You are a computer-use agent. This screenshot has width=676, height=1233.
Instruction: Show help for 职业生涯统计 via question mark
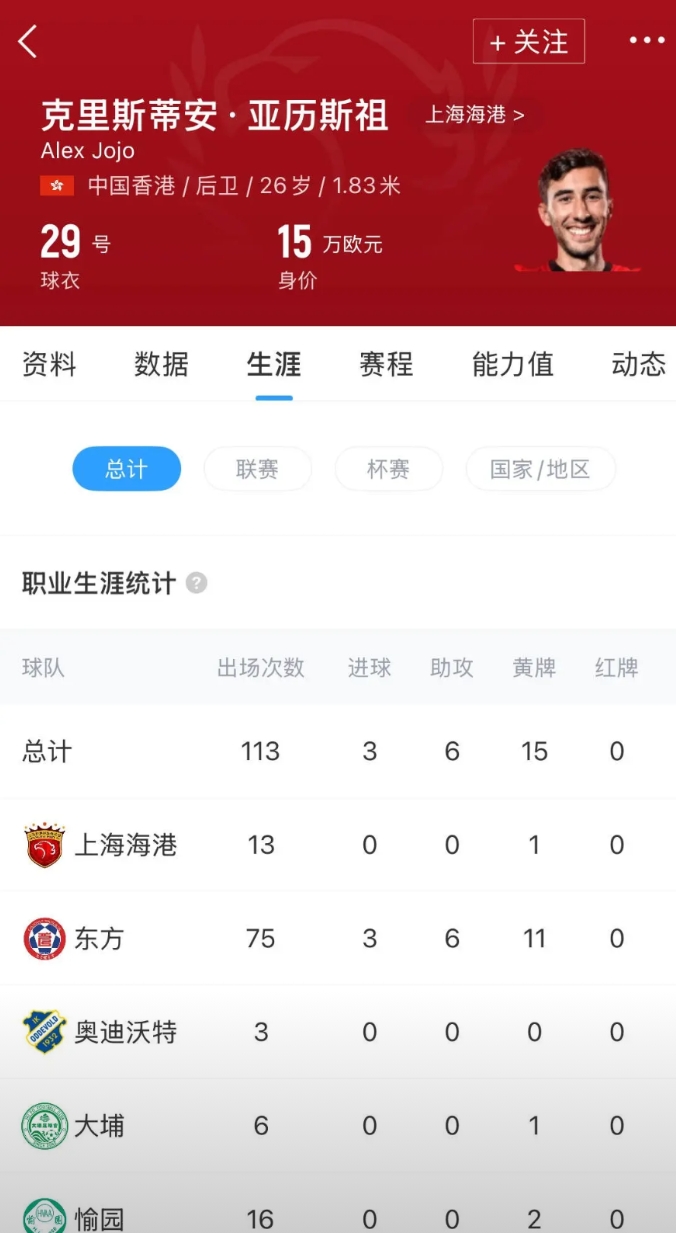(197, 583)
